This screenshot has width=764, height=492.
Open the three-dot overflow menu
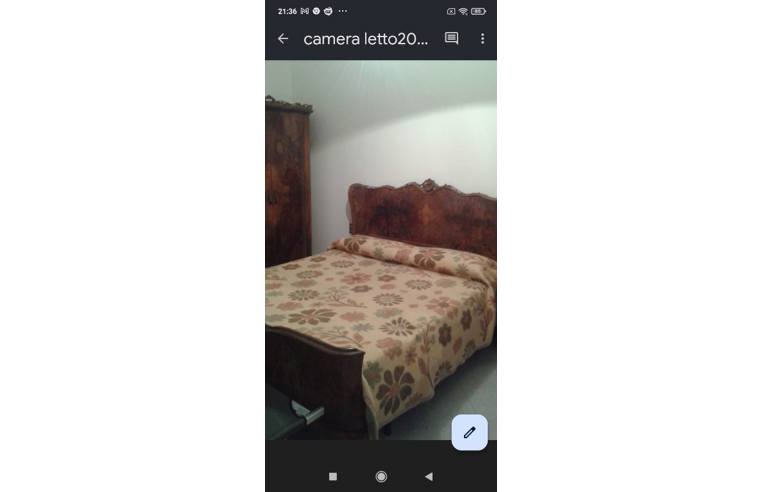(482, 39)
